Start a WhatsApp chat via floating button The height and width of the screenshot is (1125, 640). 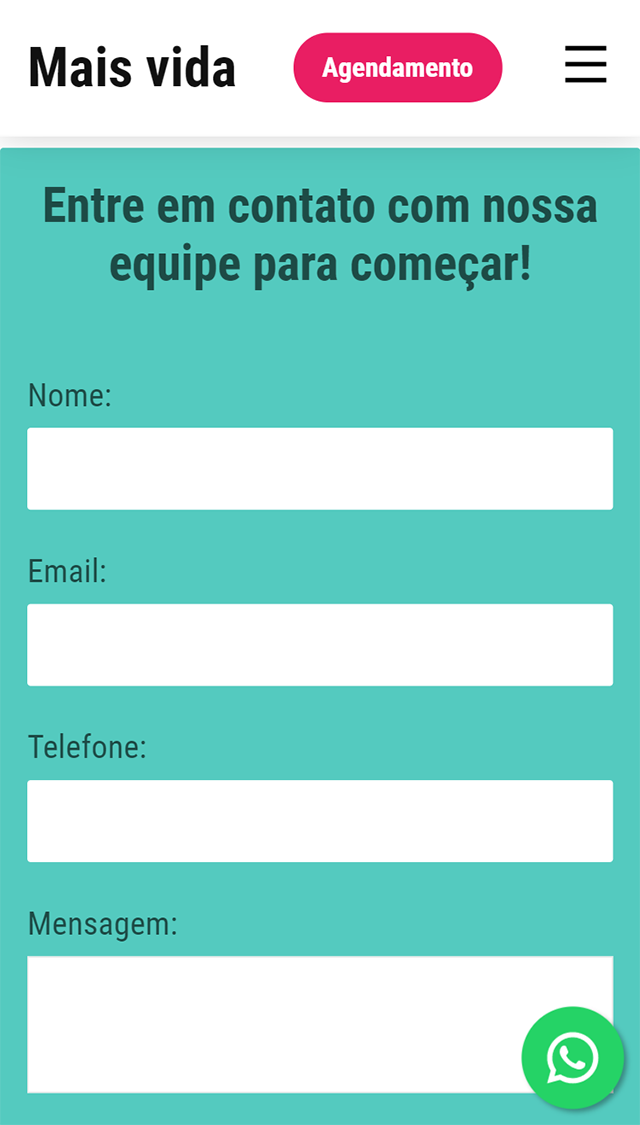click(x=572, y=1058)
